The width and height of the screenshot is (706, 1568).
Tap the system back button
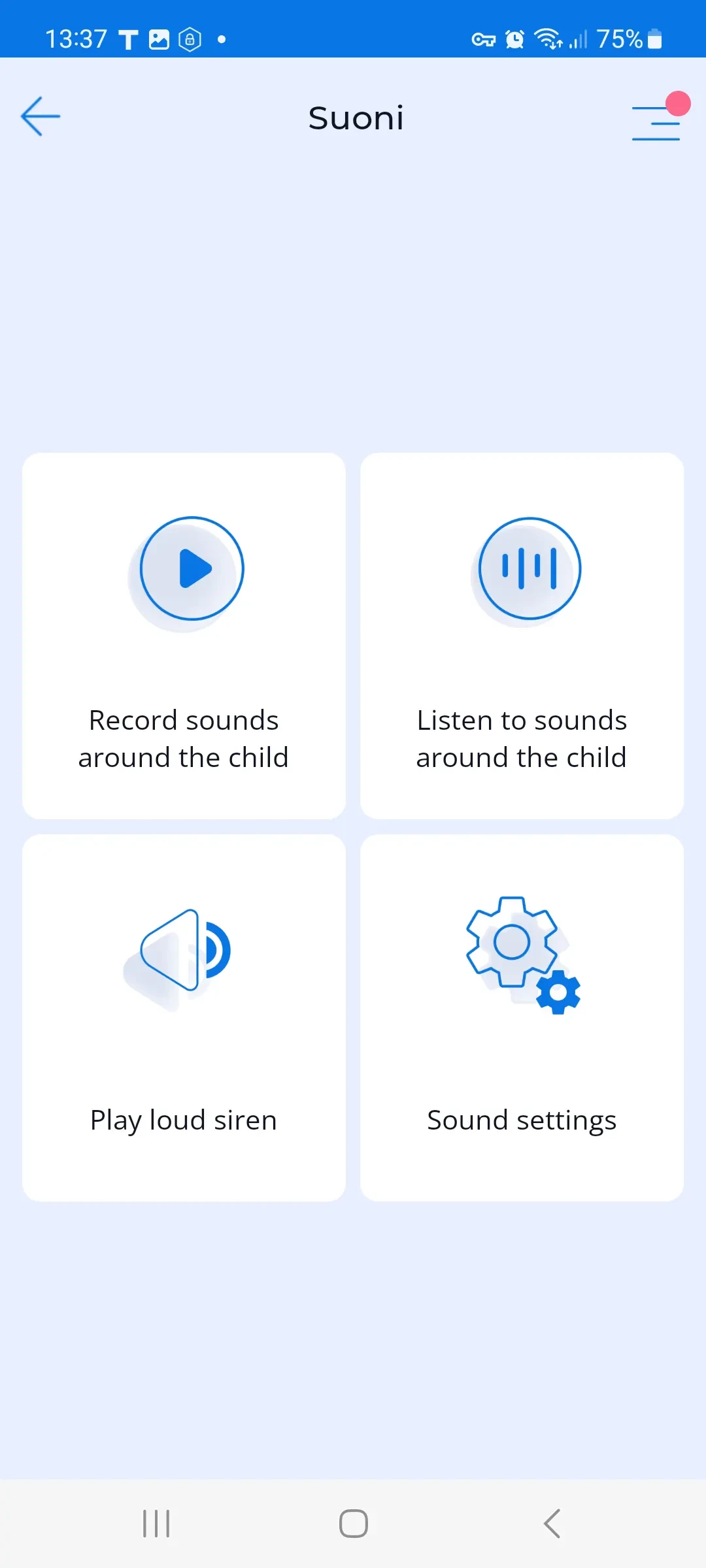552,1524
